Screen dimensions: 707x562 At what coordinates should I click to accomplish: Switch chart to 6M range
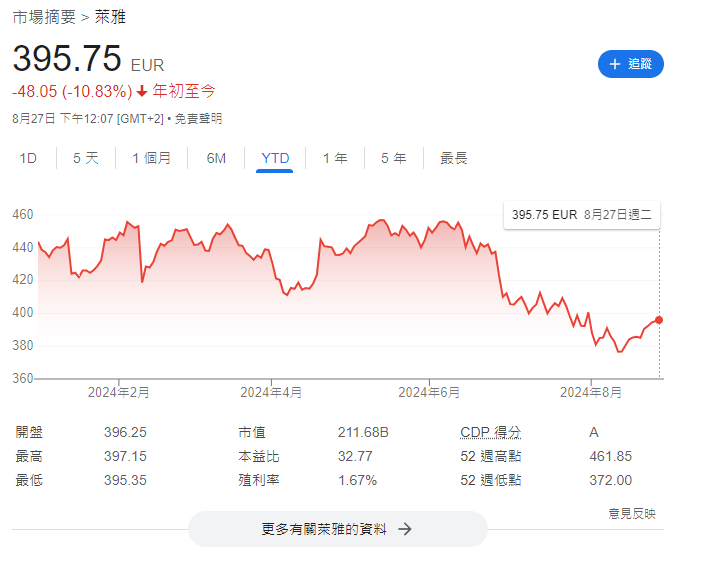[216, 158]
